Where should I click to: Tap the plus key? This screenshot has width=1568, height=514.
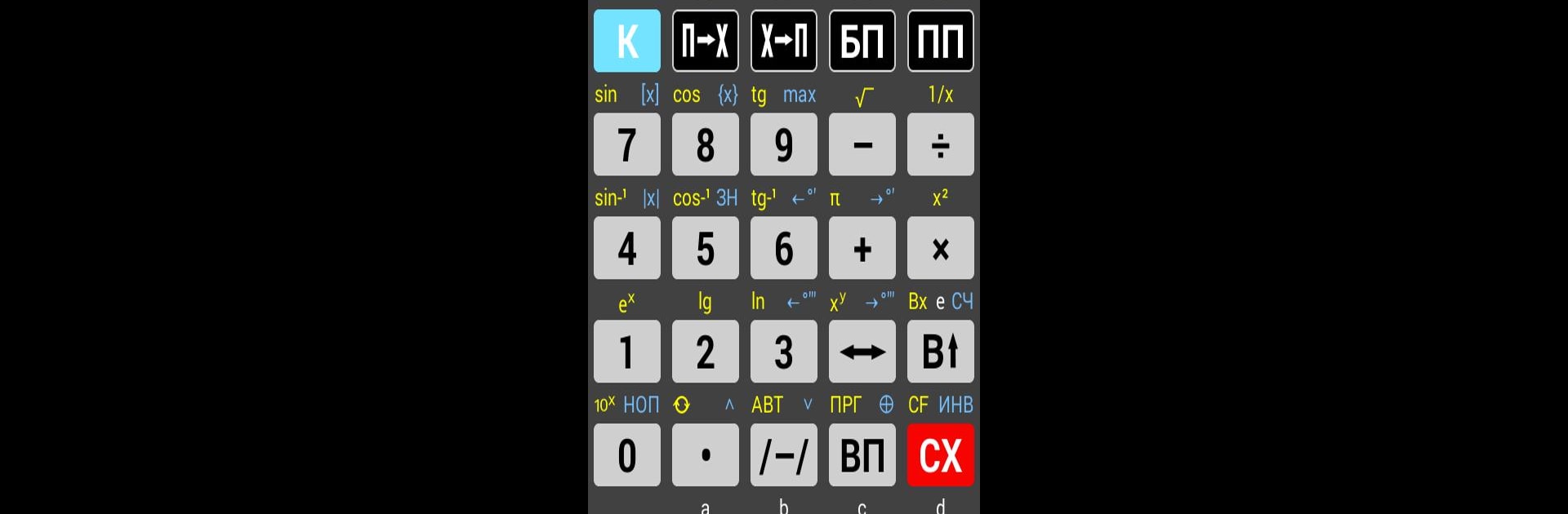[862, 248]
